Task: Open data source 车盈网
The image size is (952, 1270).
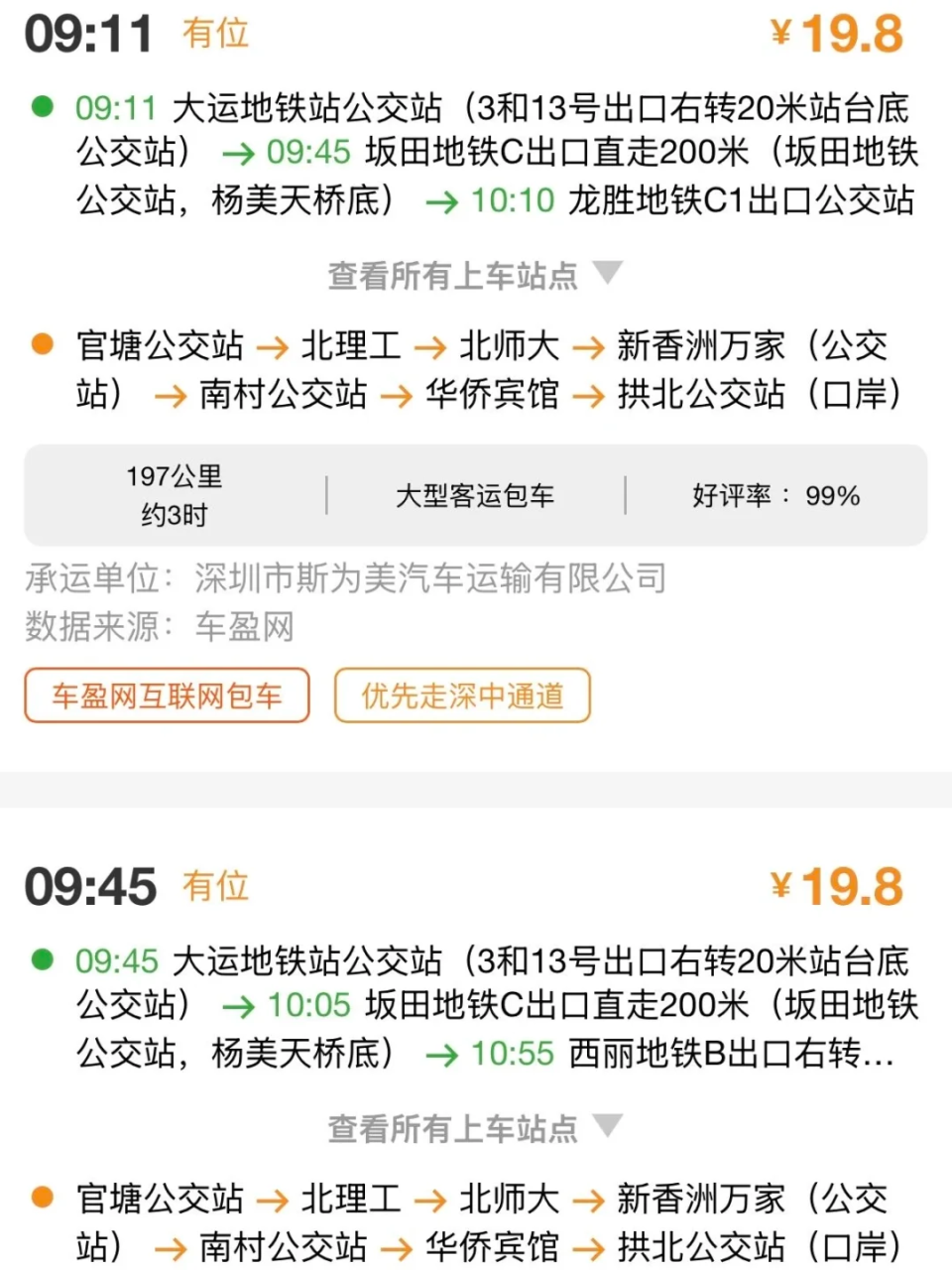Action: (x=243, y=627)
